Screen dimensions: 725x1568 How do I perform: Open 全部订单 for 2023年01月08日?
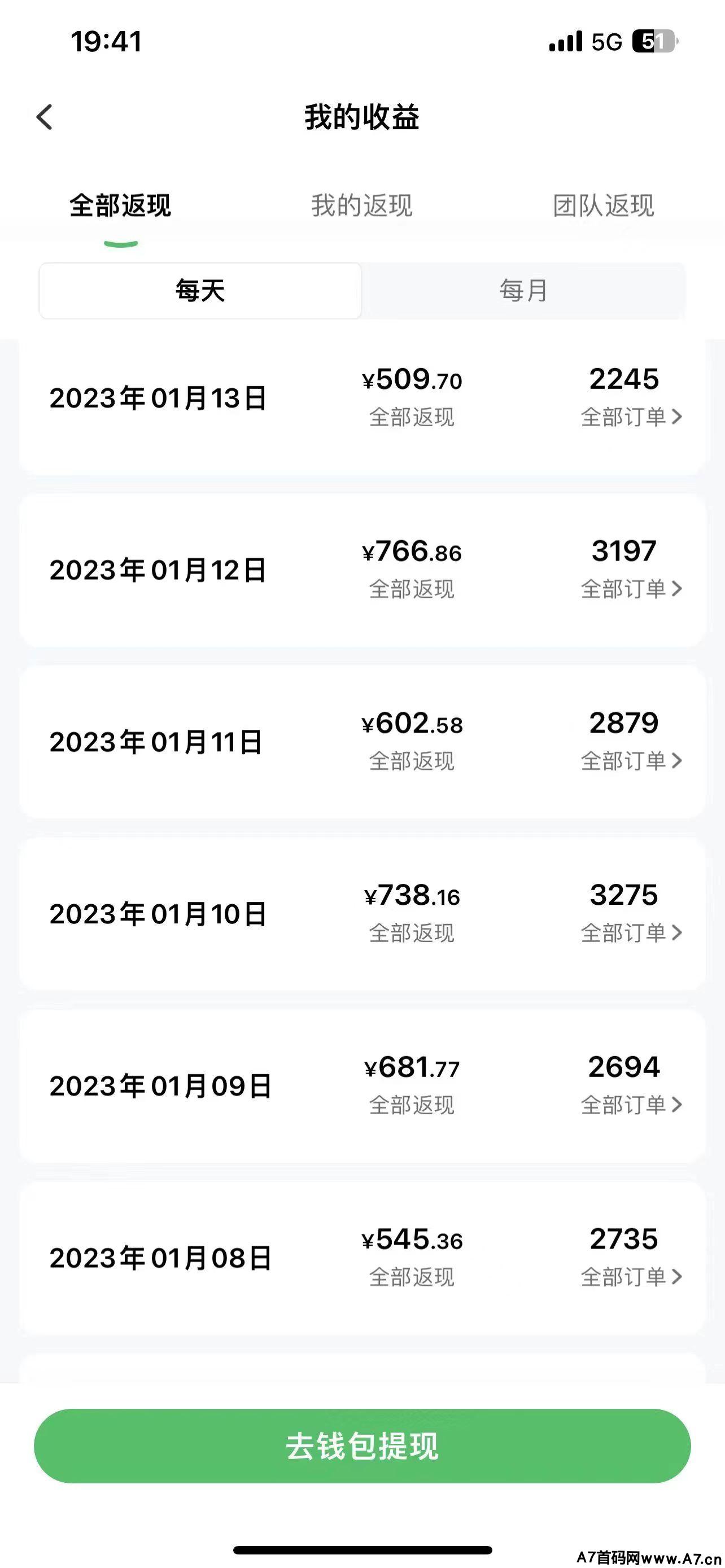[x=631, y=1276]
